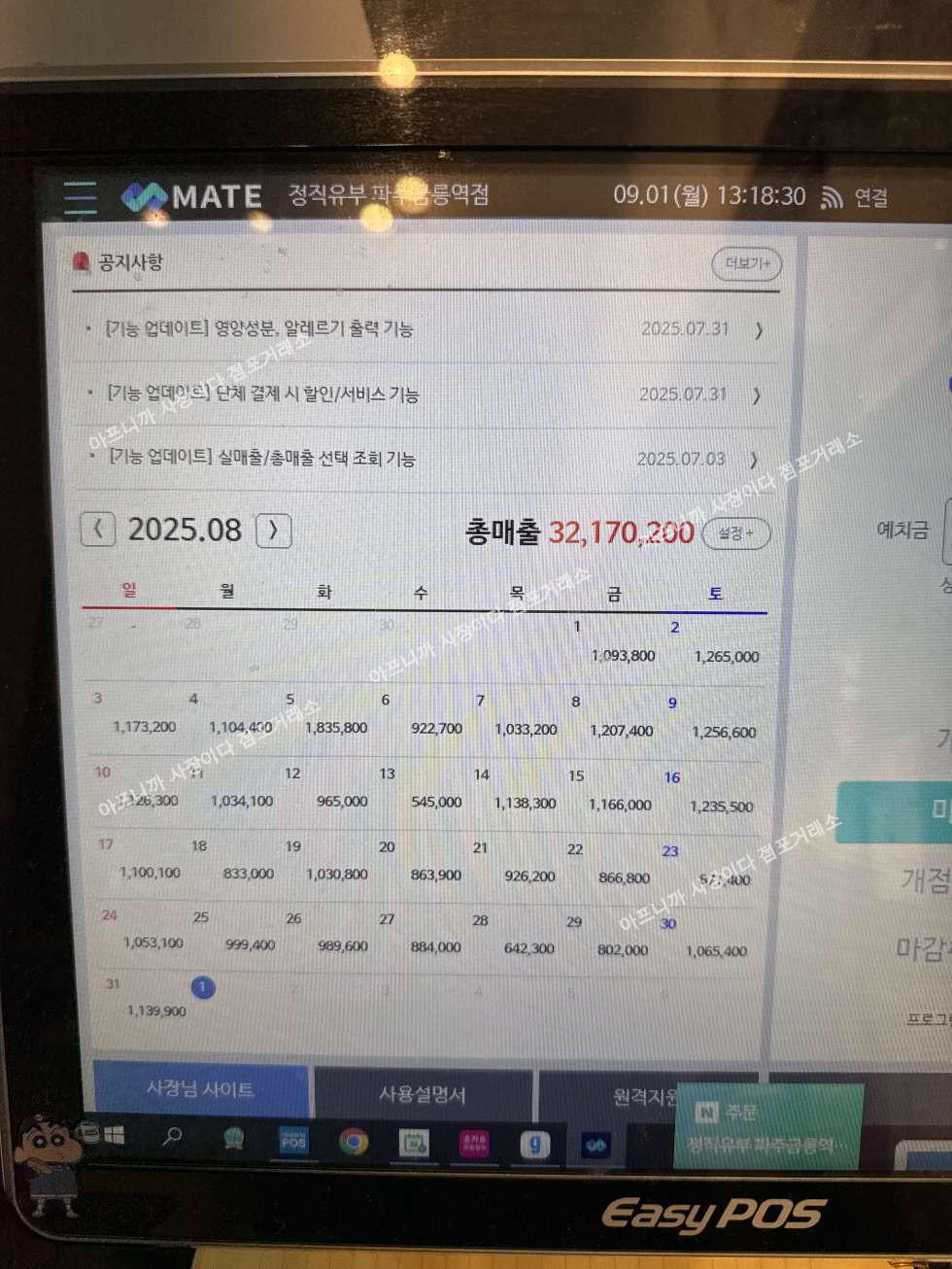Open the 사장님 사이트 button
952x1269 pixels.
click(x=200, y=1089)
